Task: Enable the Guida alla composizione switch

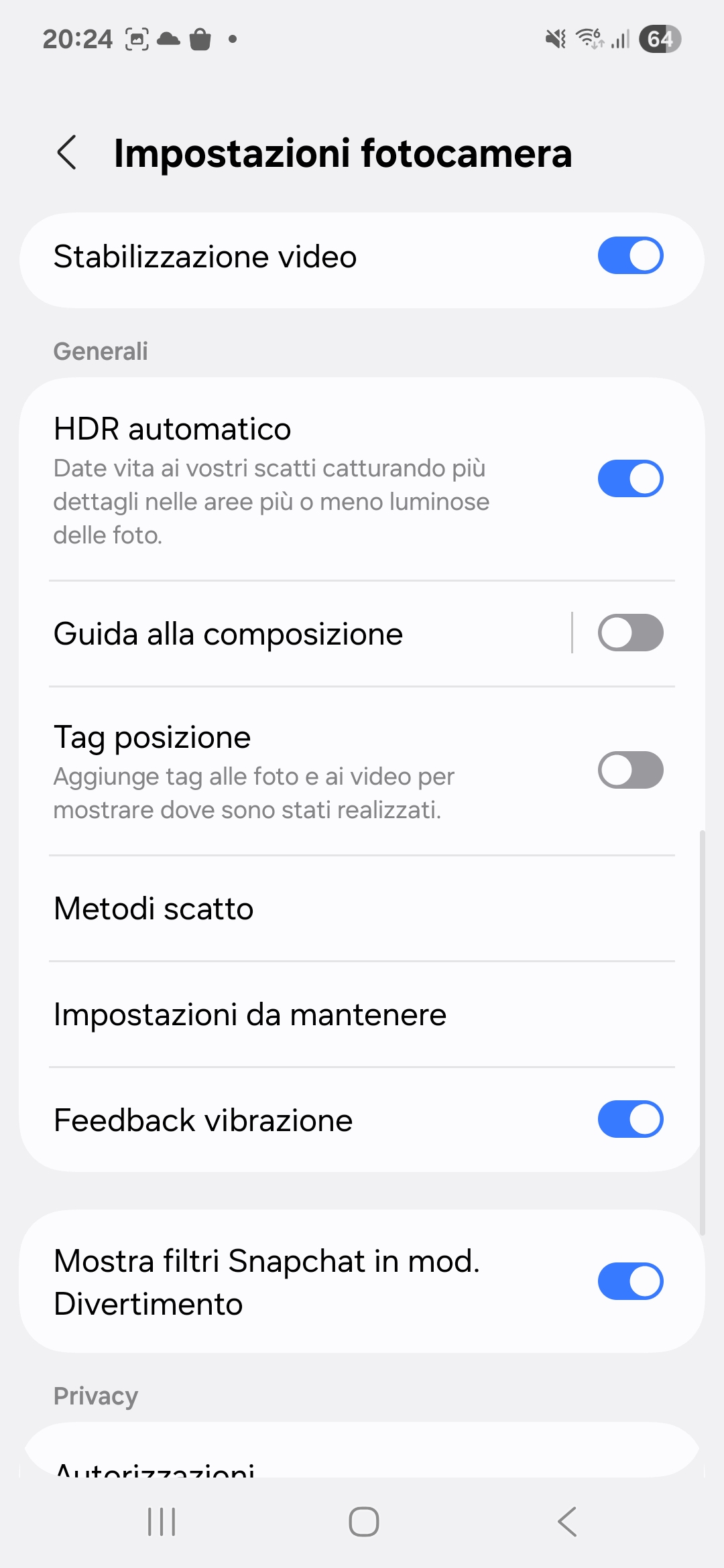Action: (630, 633)
